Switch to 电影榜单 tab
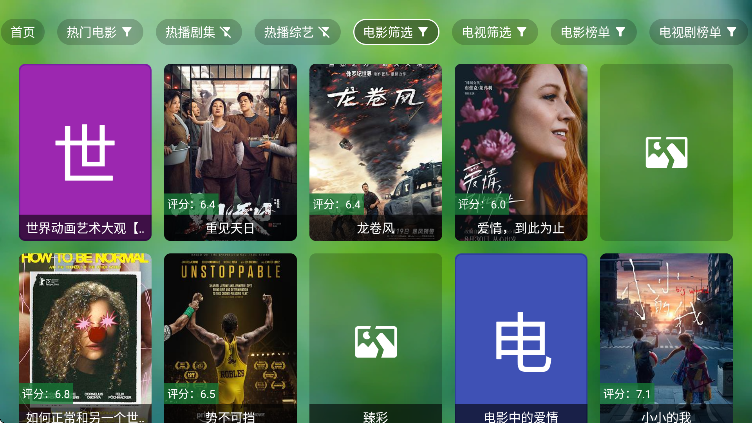This screenshot has width=752, height=423. coord(593,32)
